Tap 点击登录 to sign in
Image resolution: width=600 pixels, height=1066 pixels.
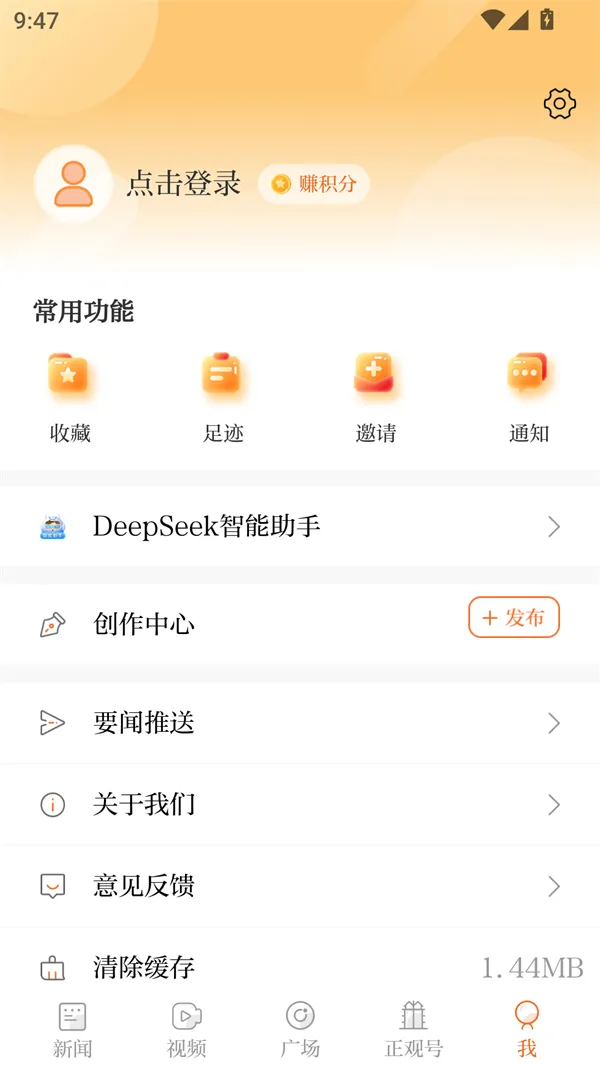pyautogui.click(x=184, y=184)
